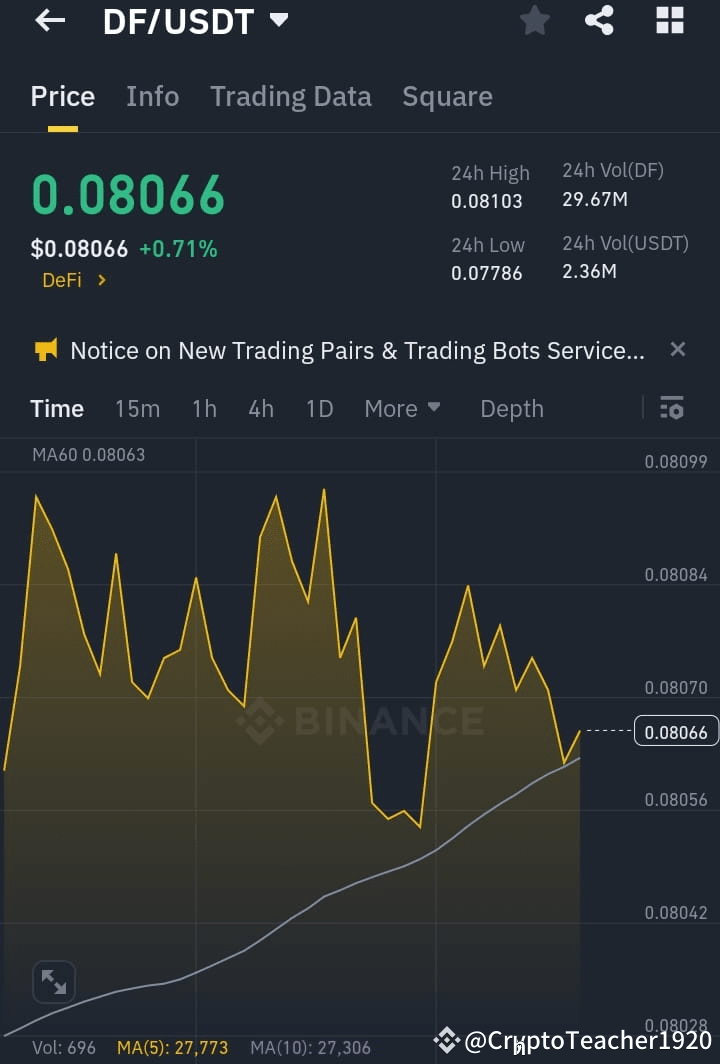Open the share options icon
The image size is (720, 1064).
pyautogui.click(x=599, y=21)
